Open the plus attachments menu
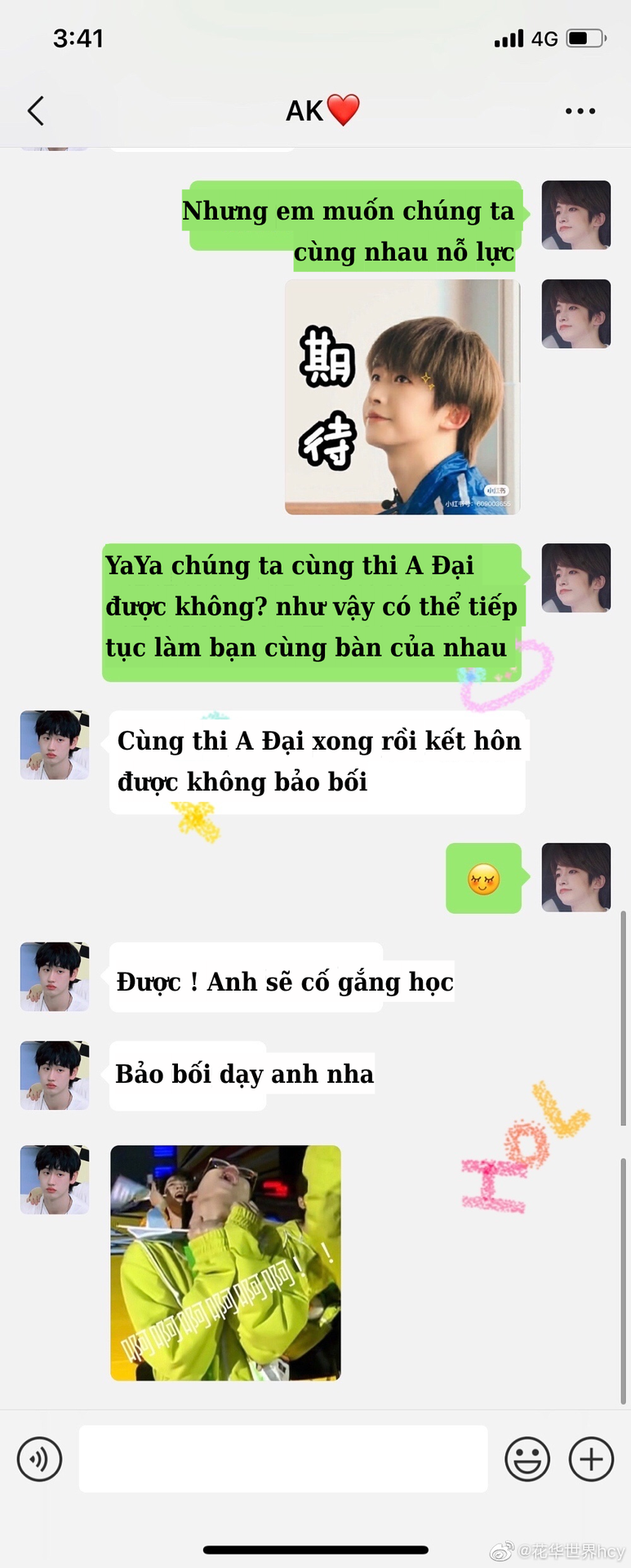The height and width of the screenshot is (1568, 631). tap(591, 1459)
